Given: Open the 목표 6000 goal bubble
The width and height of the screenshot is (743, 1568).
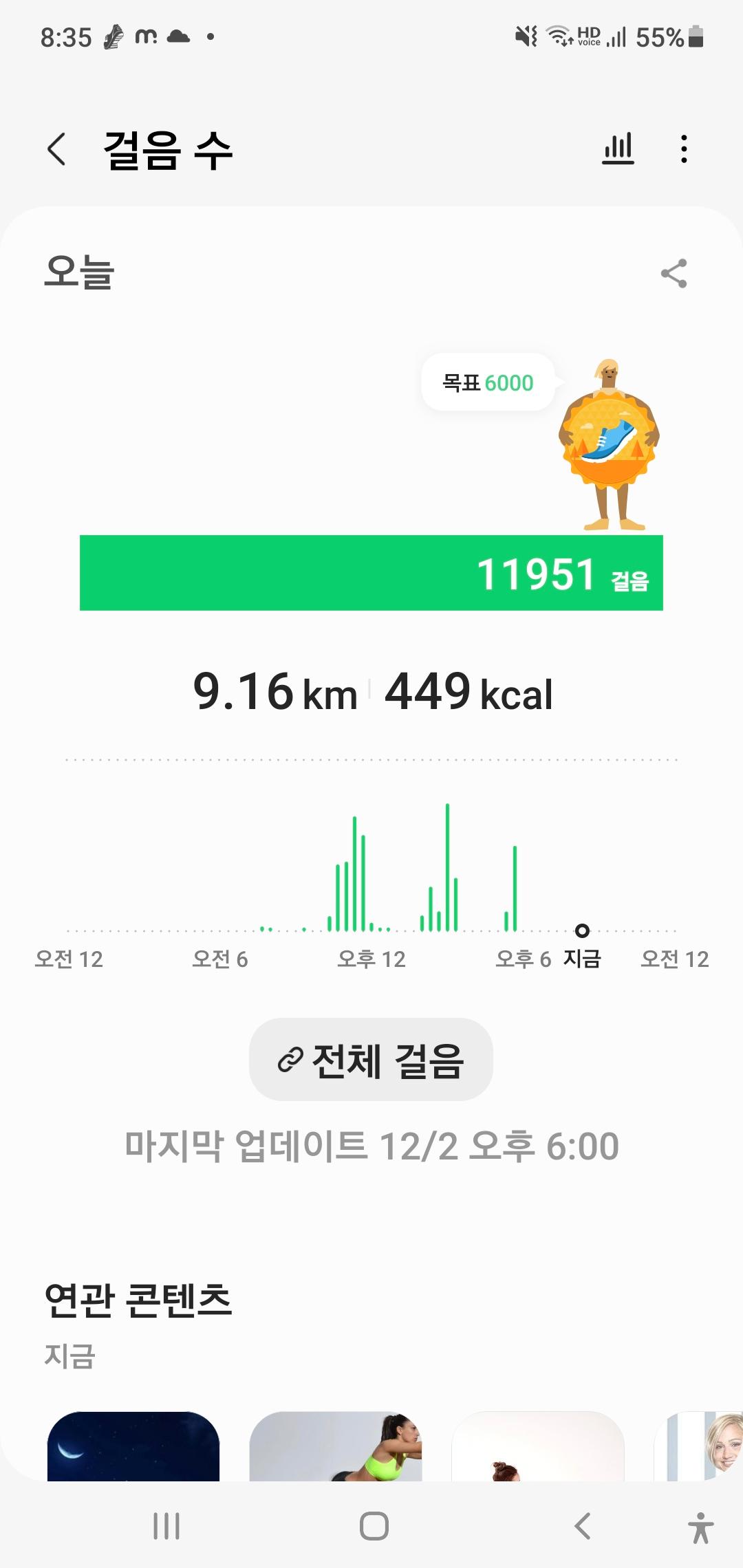Looking at the screenshot, I should click(488, 382).
